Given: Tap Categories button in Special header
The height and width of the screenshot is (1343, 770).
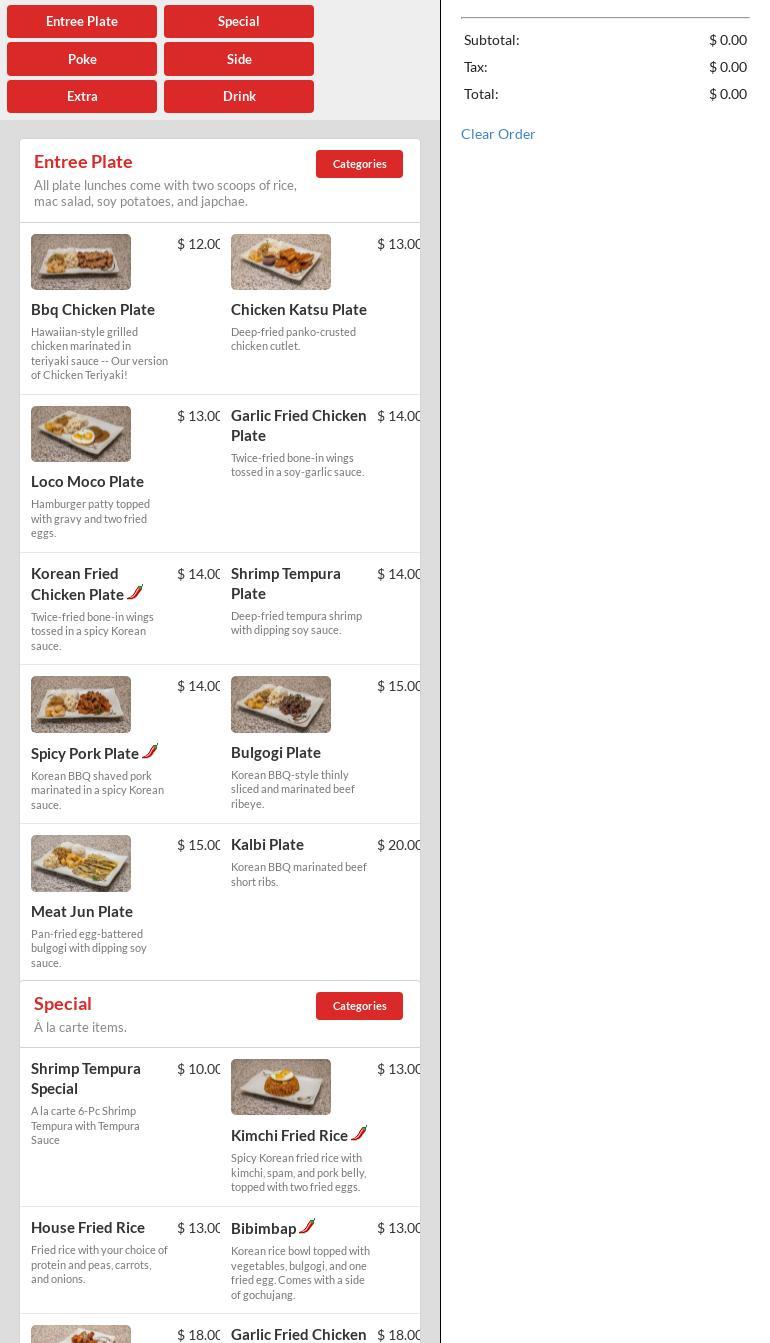Looking at the screenshot, I should [359, 1006].
